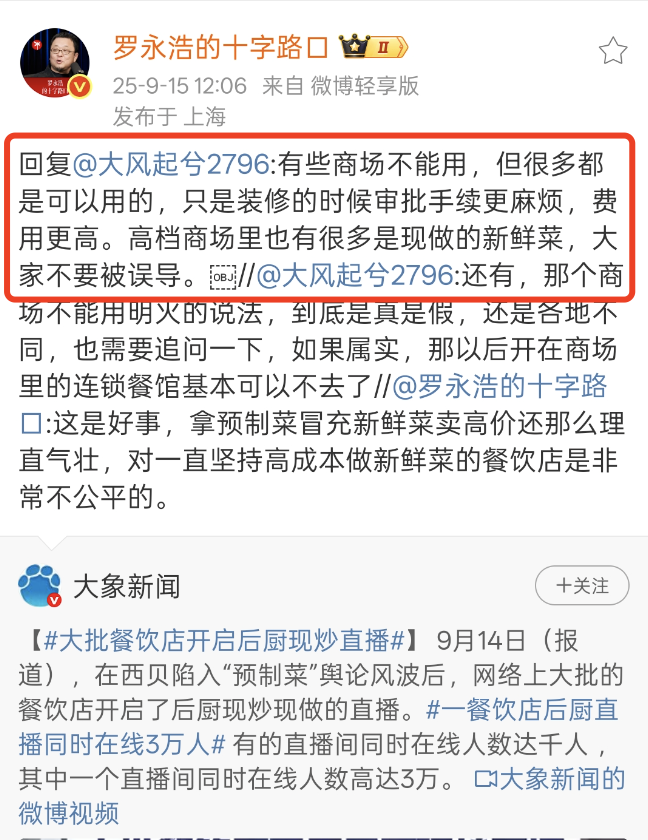648x840 pixels.
Task: Tap the username 罗永浩的十字路口 at top
Action: click(x=220, y=45)
